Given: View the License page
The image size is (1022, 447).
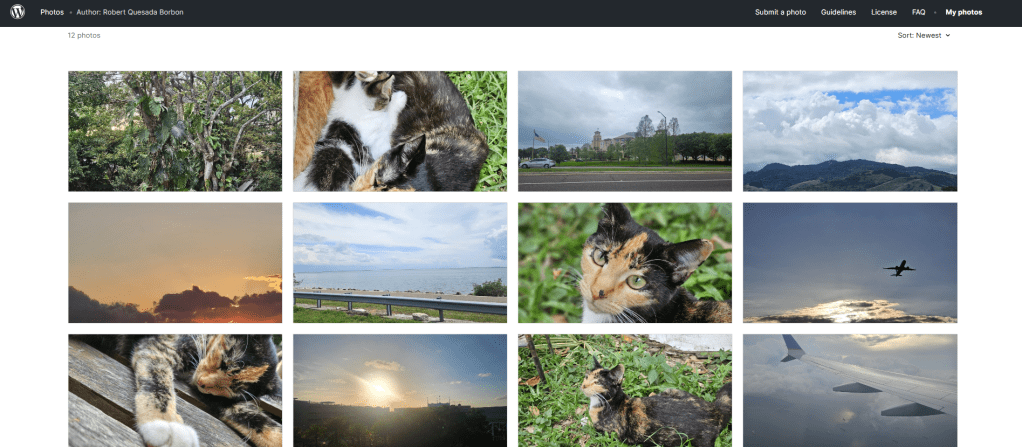Looking at the screenshot, I should (884, 12).
